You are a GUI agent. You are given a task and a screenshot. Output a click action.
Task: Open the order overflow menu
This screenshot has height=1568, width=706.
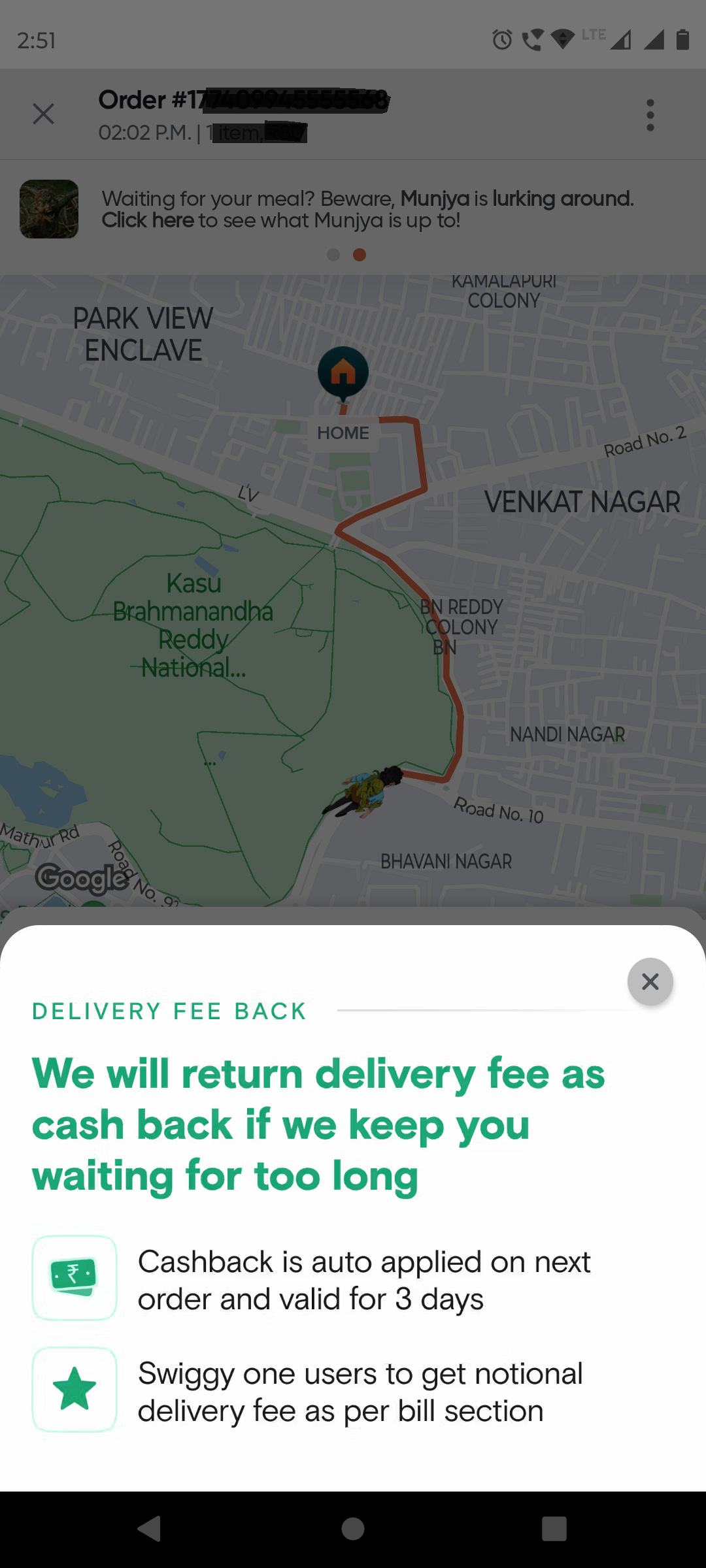coord(650,115)
